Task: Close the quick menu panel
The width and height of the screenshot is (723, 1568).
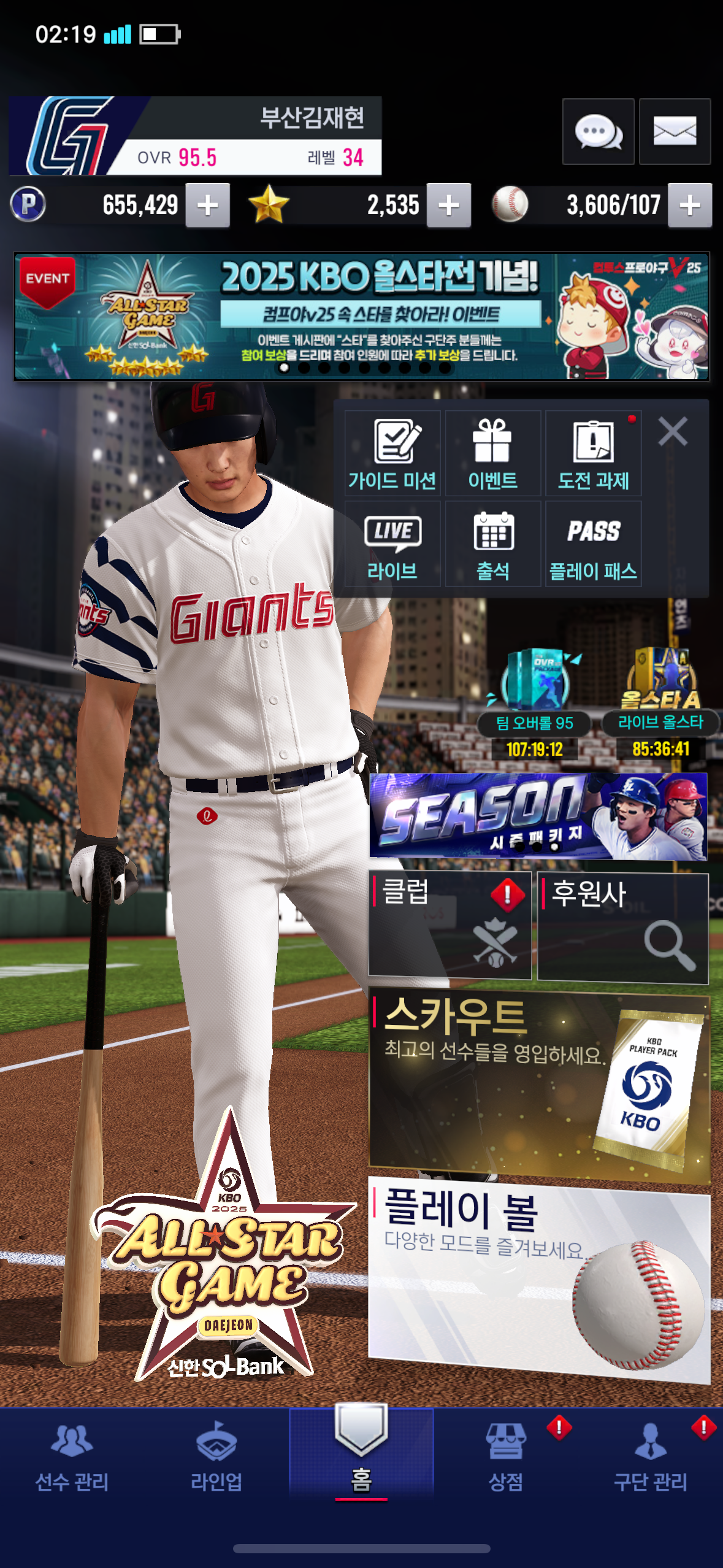Action: (673, 431)
